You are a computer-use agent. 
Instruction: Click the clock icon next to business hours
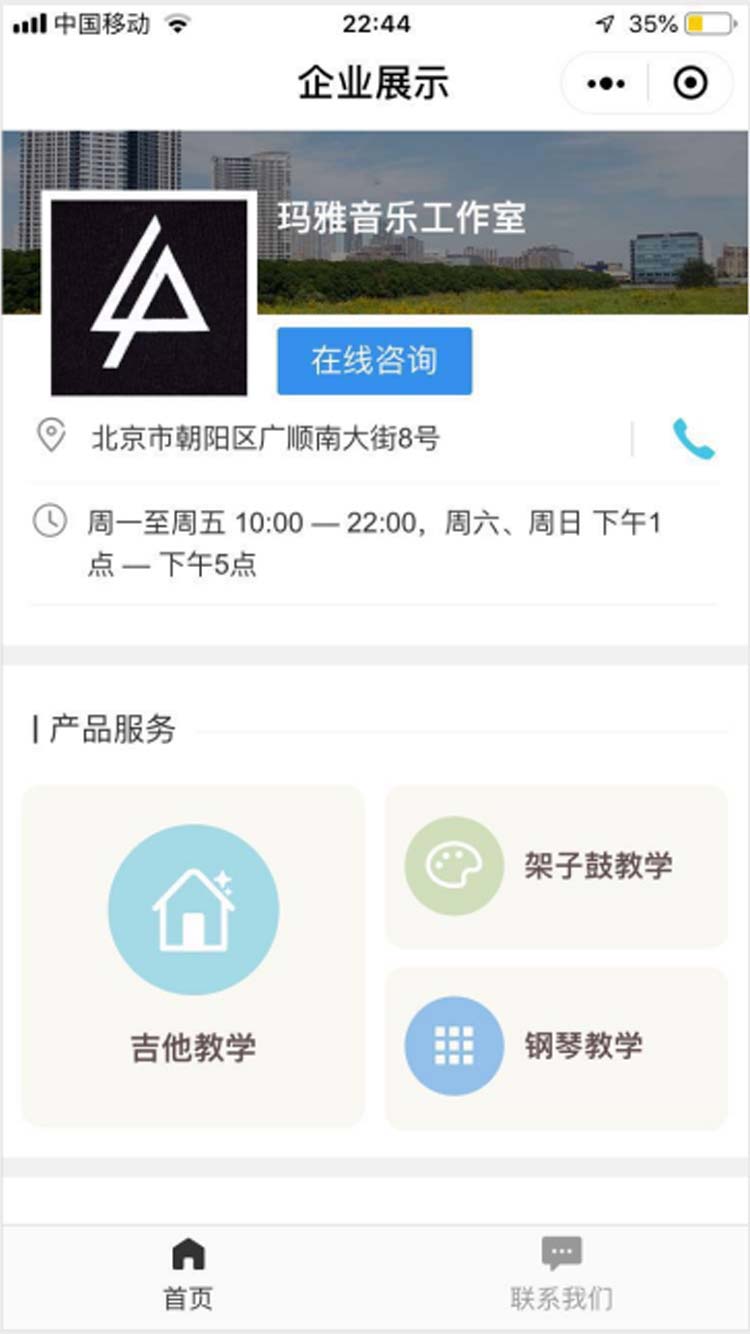pyautogui.click(x=49, y=521)
